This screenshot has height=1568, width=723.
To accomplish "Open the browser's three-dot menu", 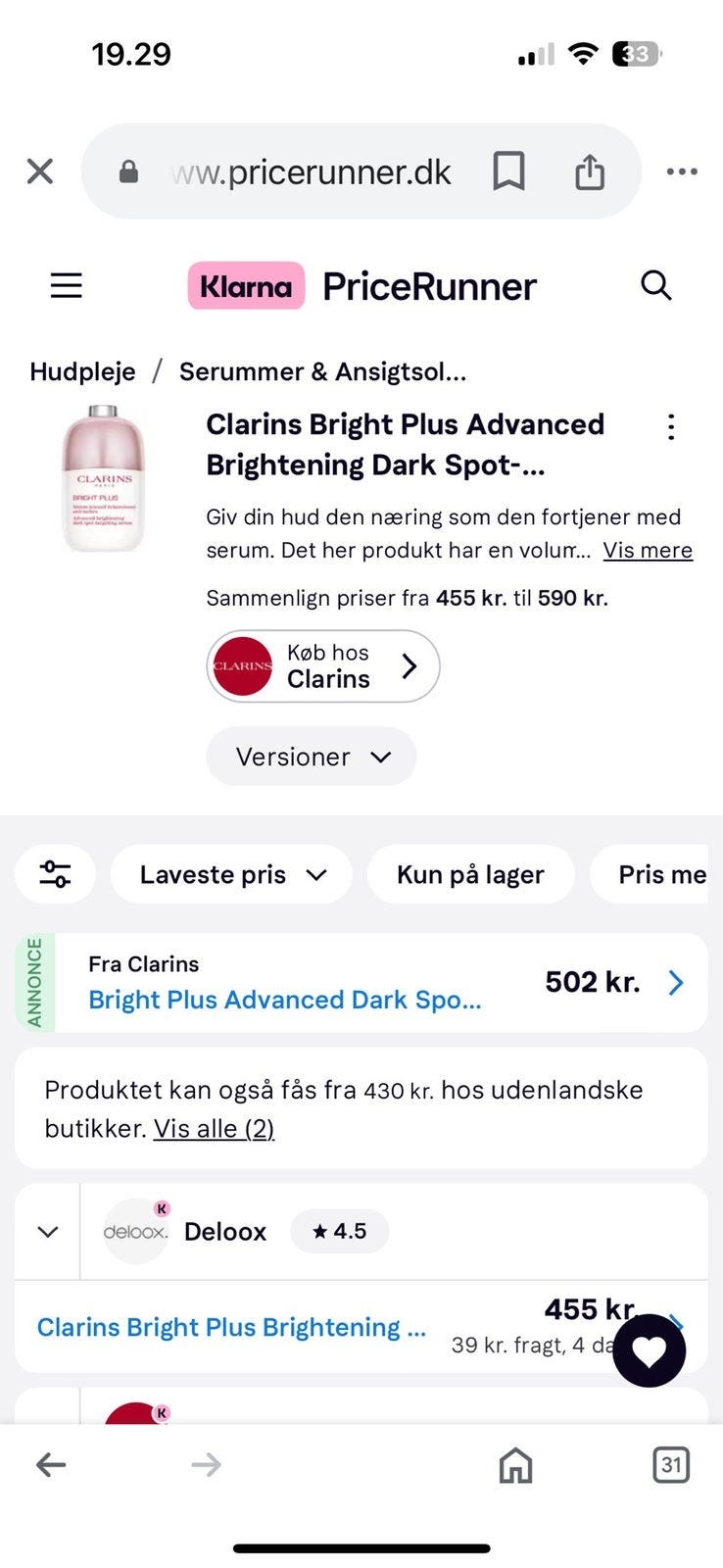I will coord(682,171).
